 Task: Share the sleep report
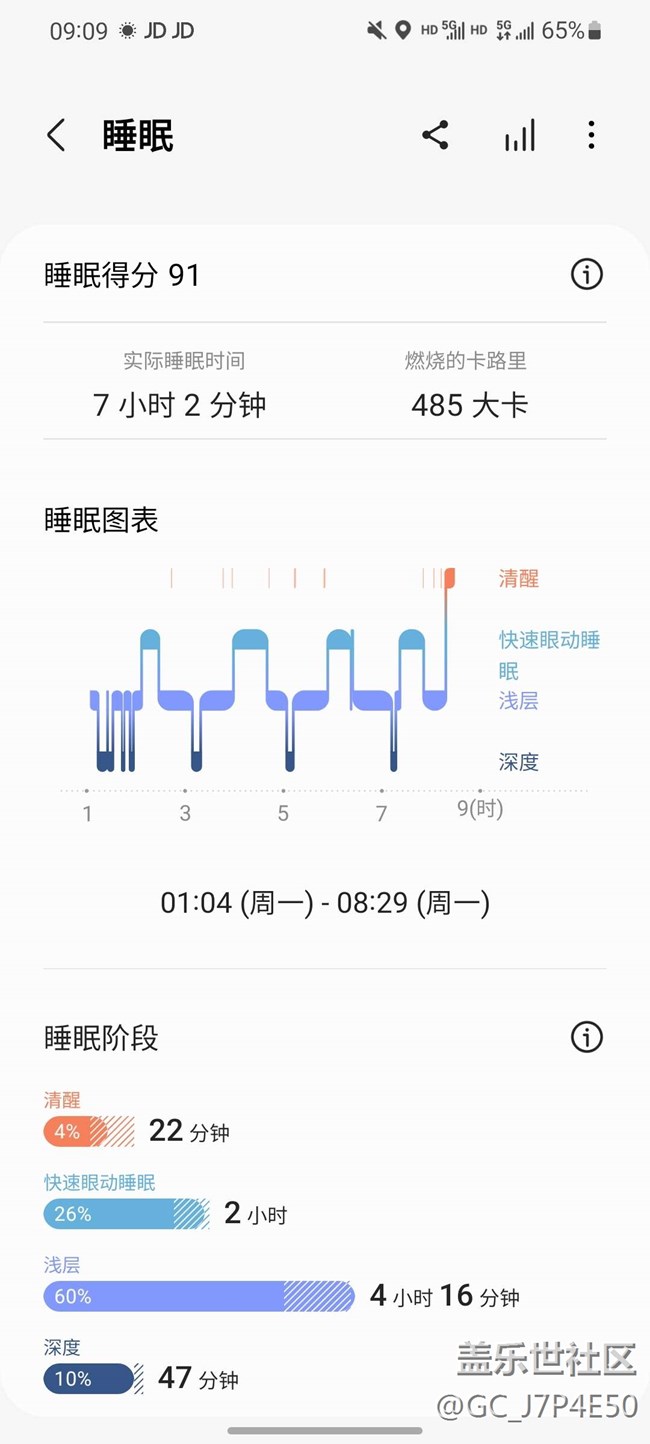[x=435, y=136]
